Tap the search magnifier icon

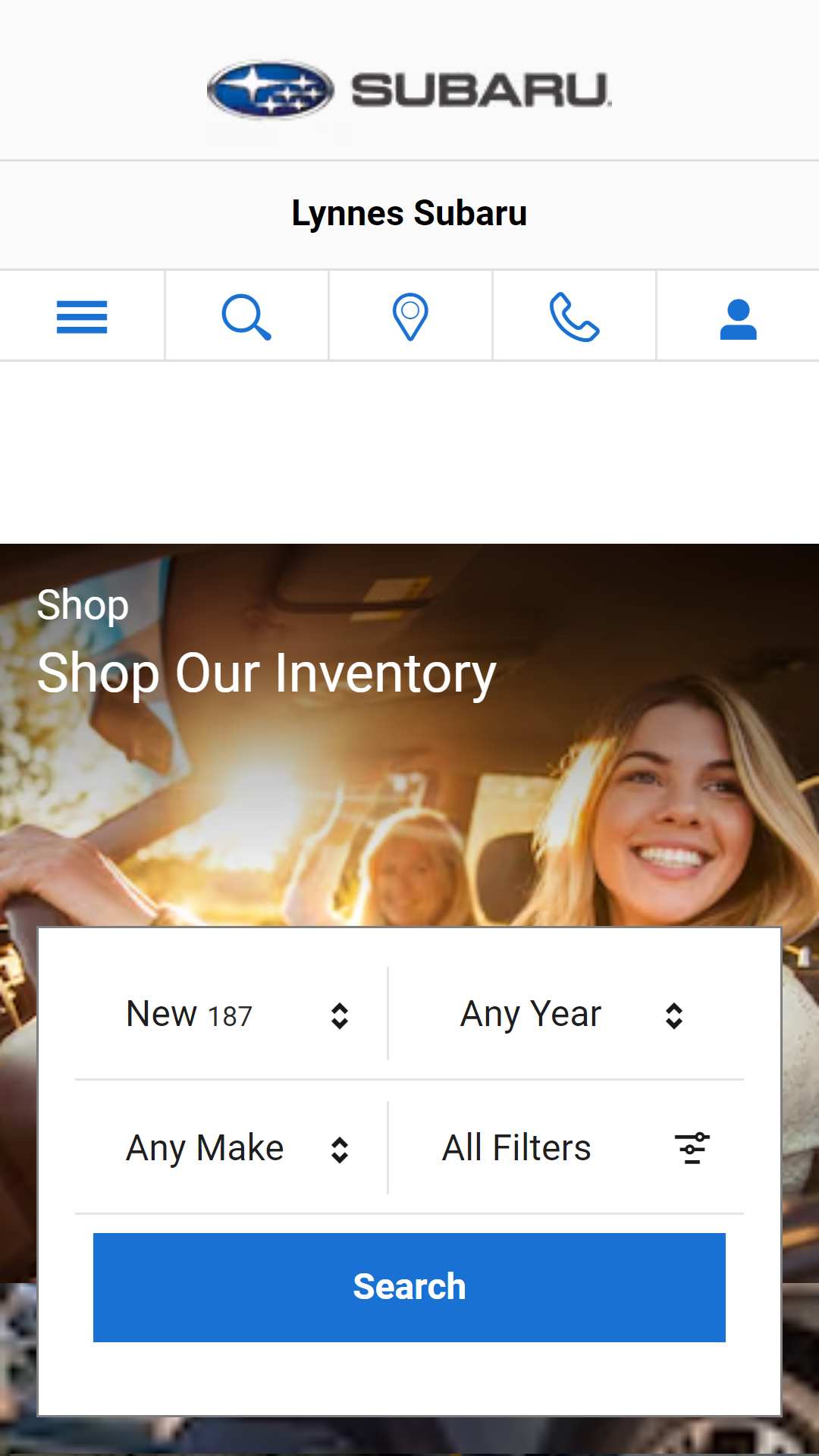coord(246,316)
